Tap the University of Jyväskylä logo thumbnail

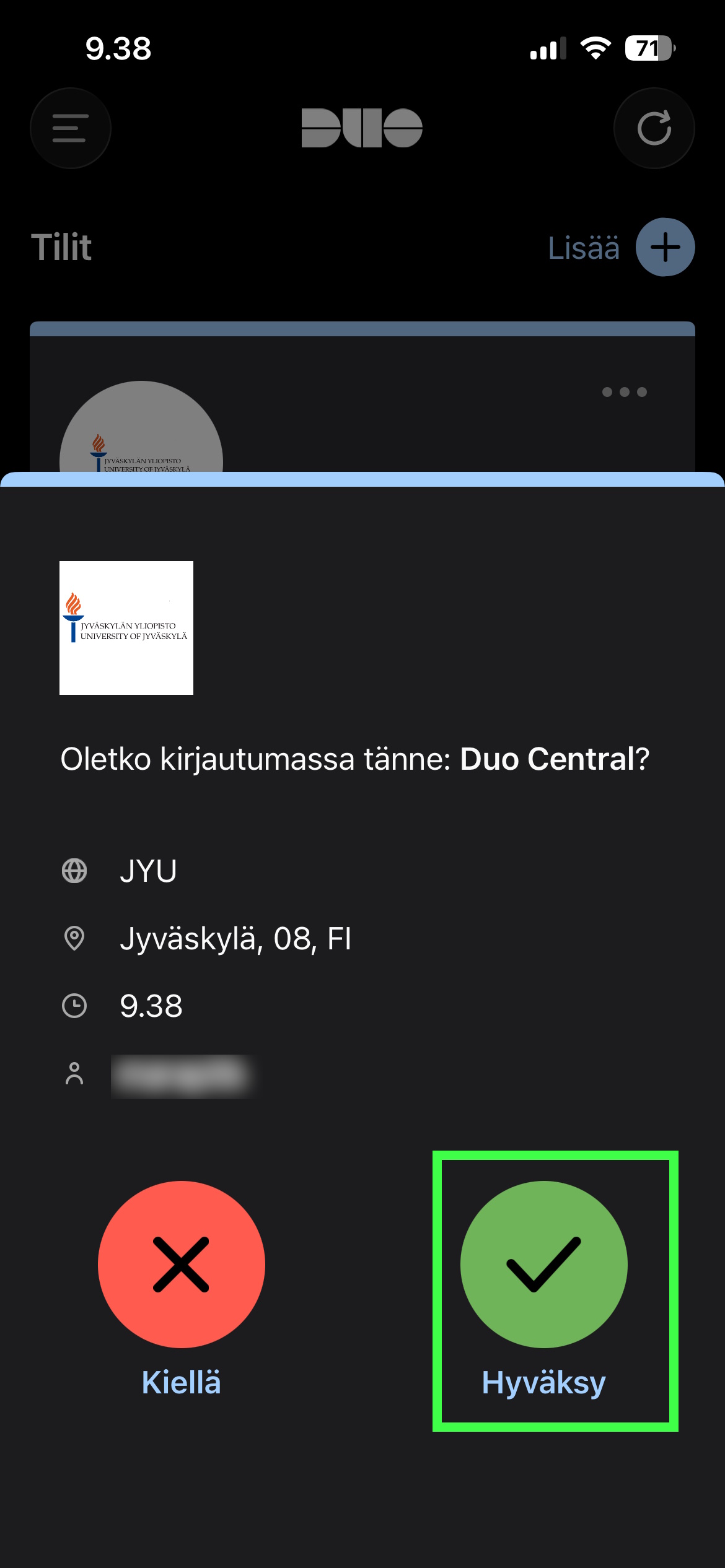pyautogui.click(x=126, y=627)
